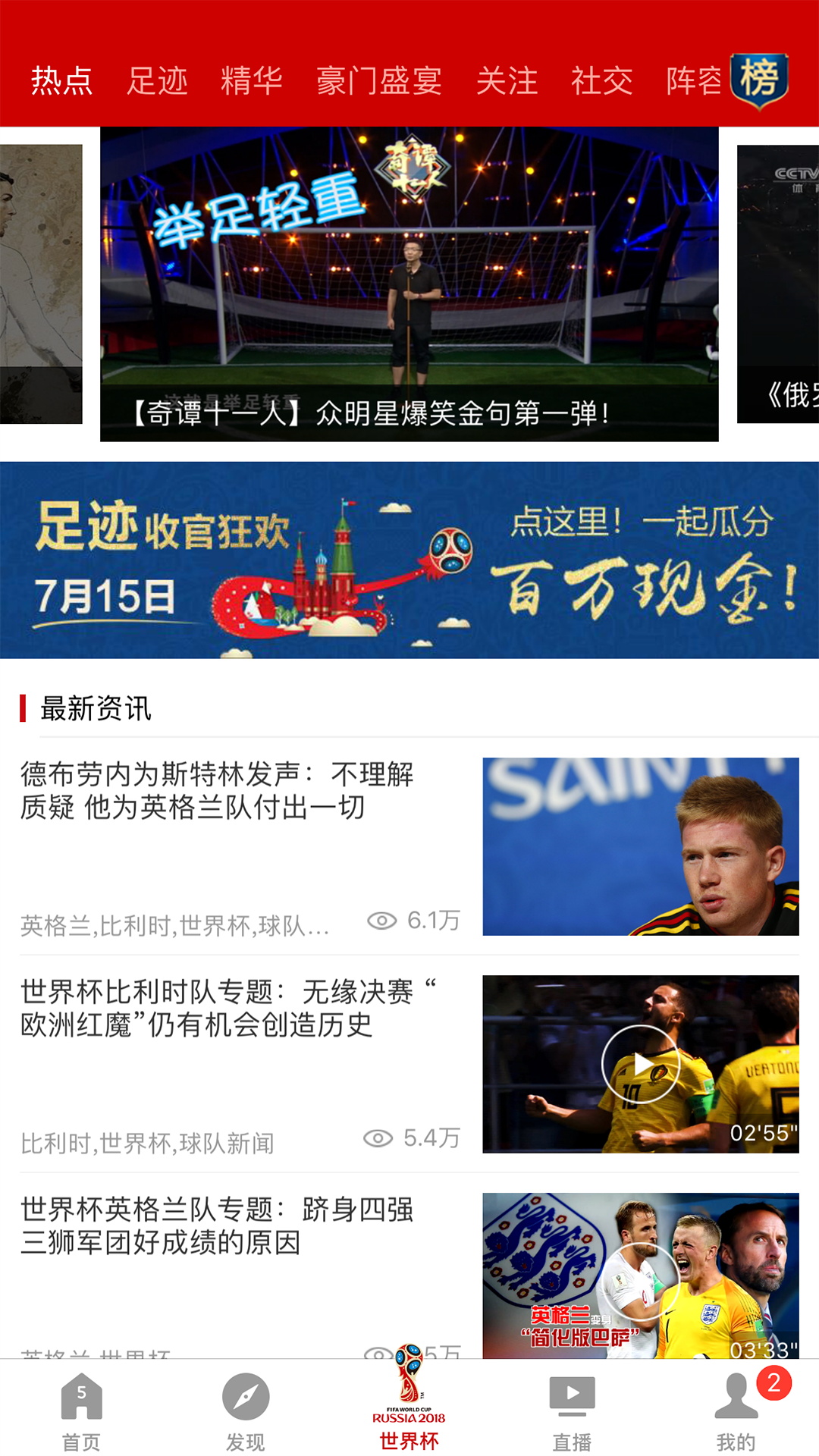Go to the 社交 tab
This screenshot has width=819, height=1456.
(602, 80)
